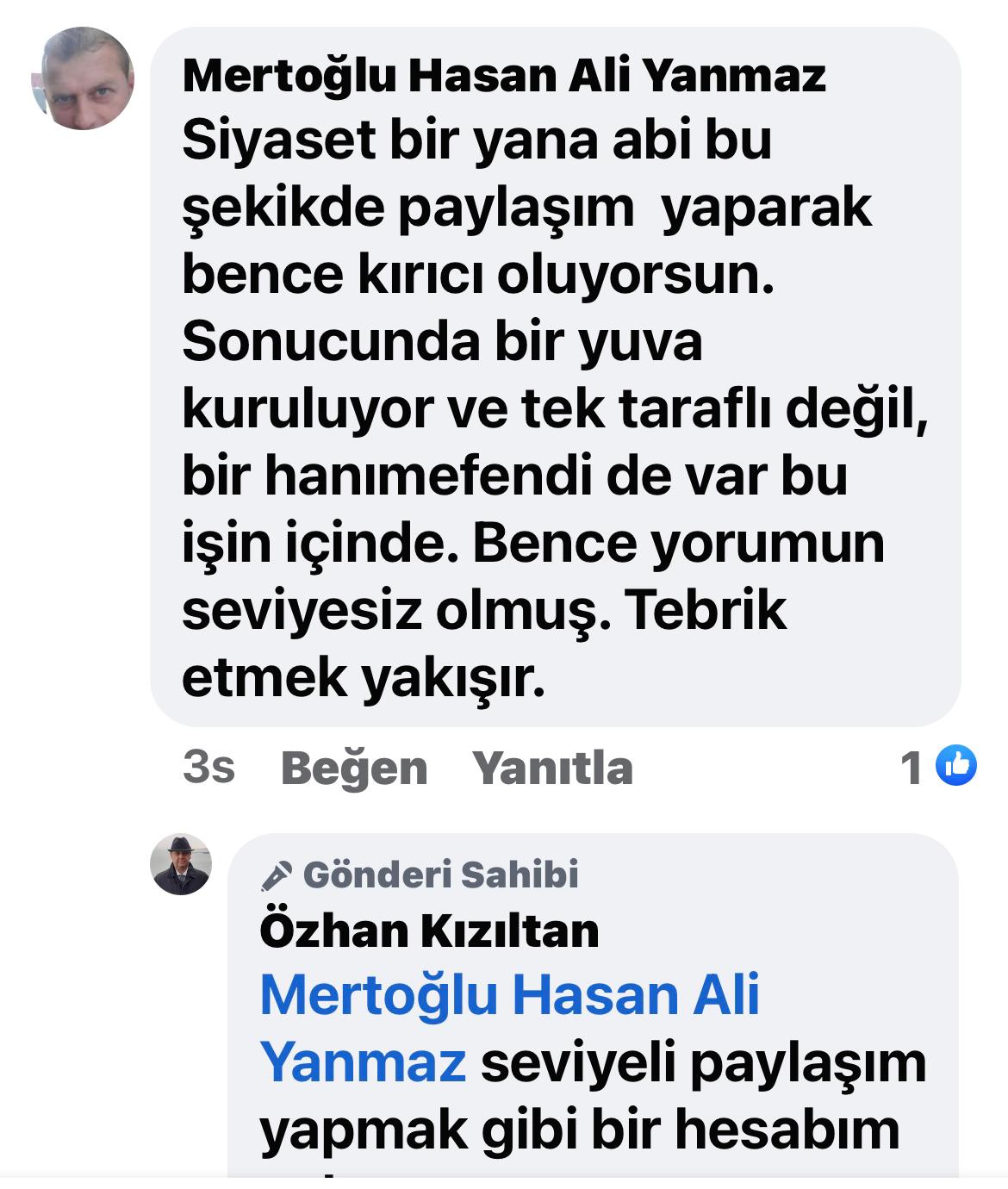The image size is (1008, 1189).
Task: Reply to the comment with Yanıtla
Action: (552, 767)
